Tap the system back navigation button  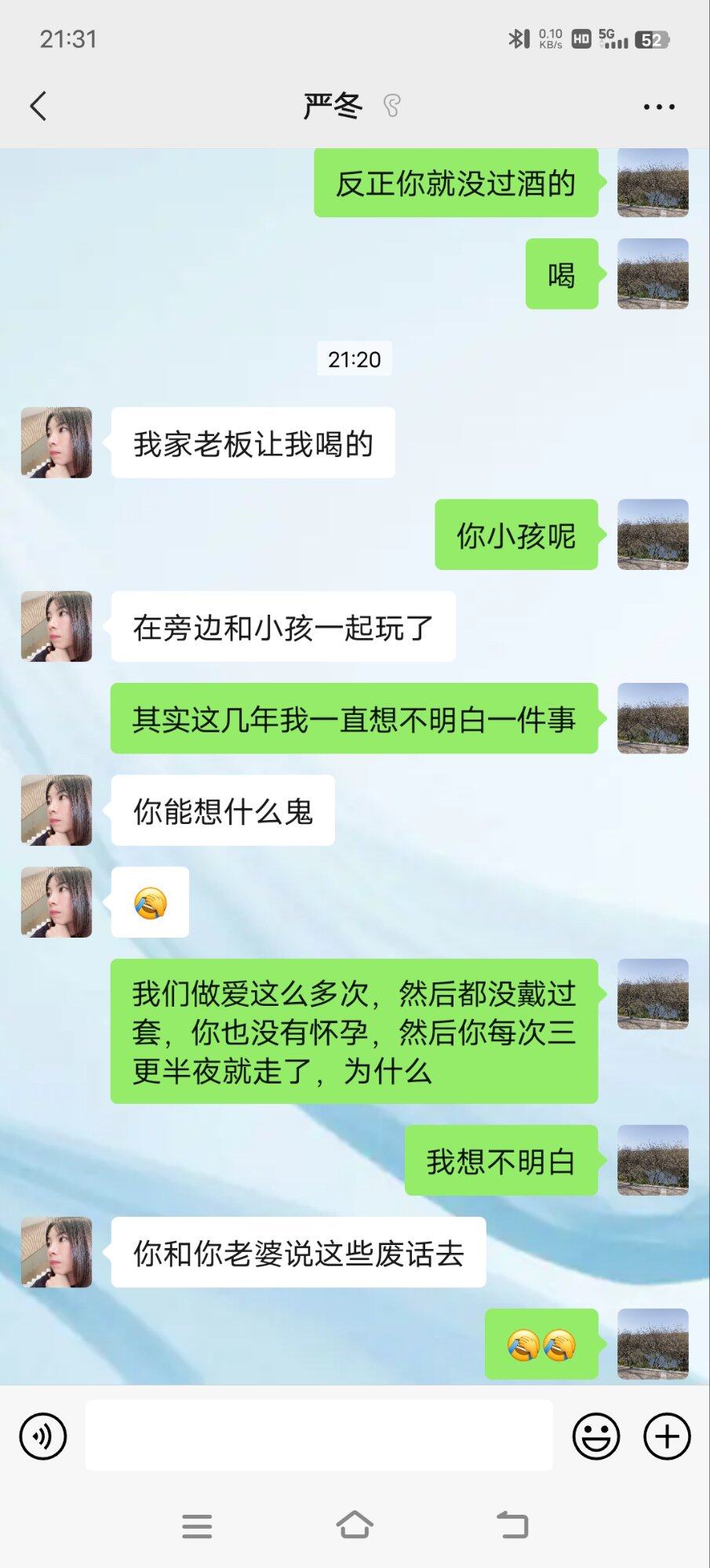click(513, 1526)
